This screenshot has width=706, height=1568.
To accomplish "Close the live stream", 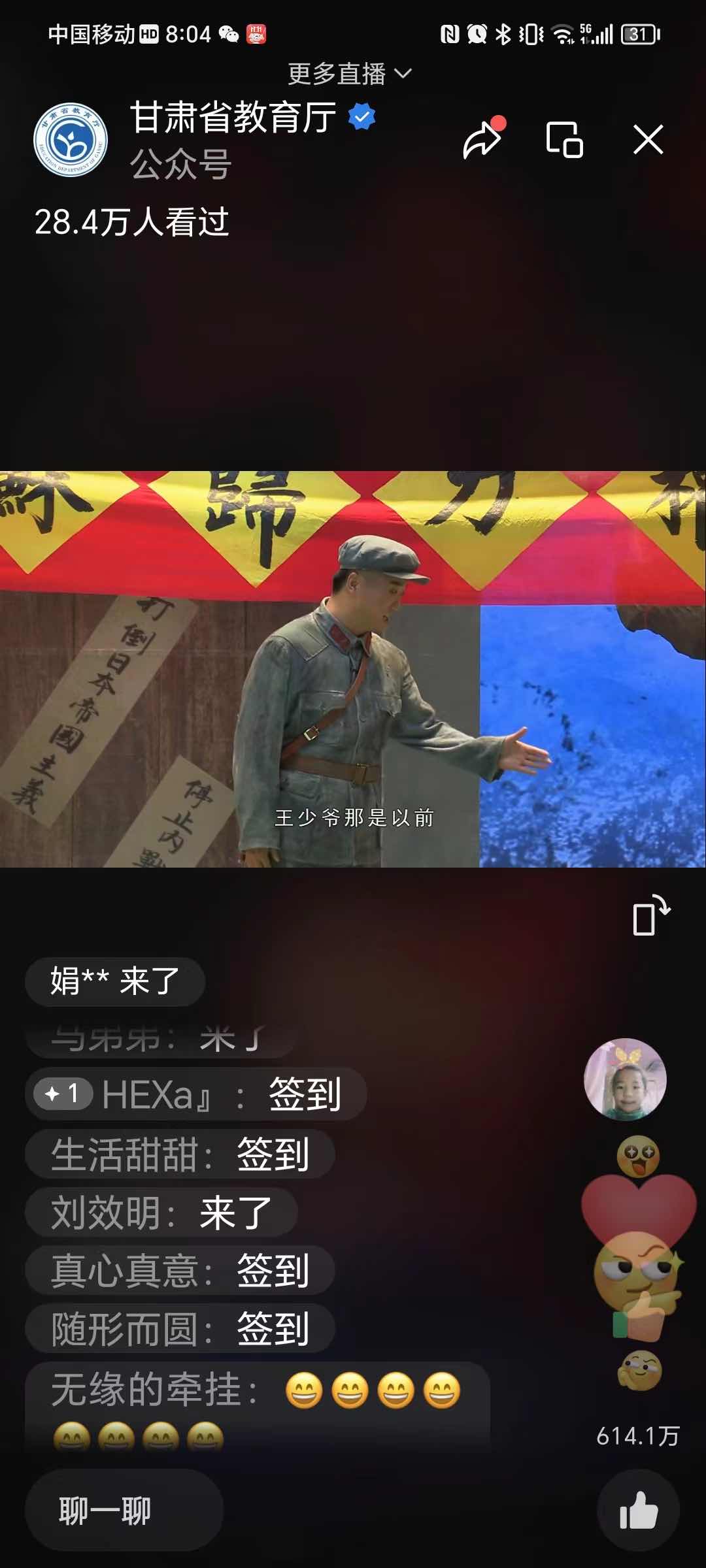I will click(x=648, y=139).
